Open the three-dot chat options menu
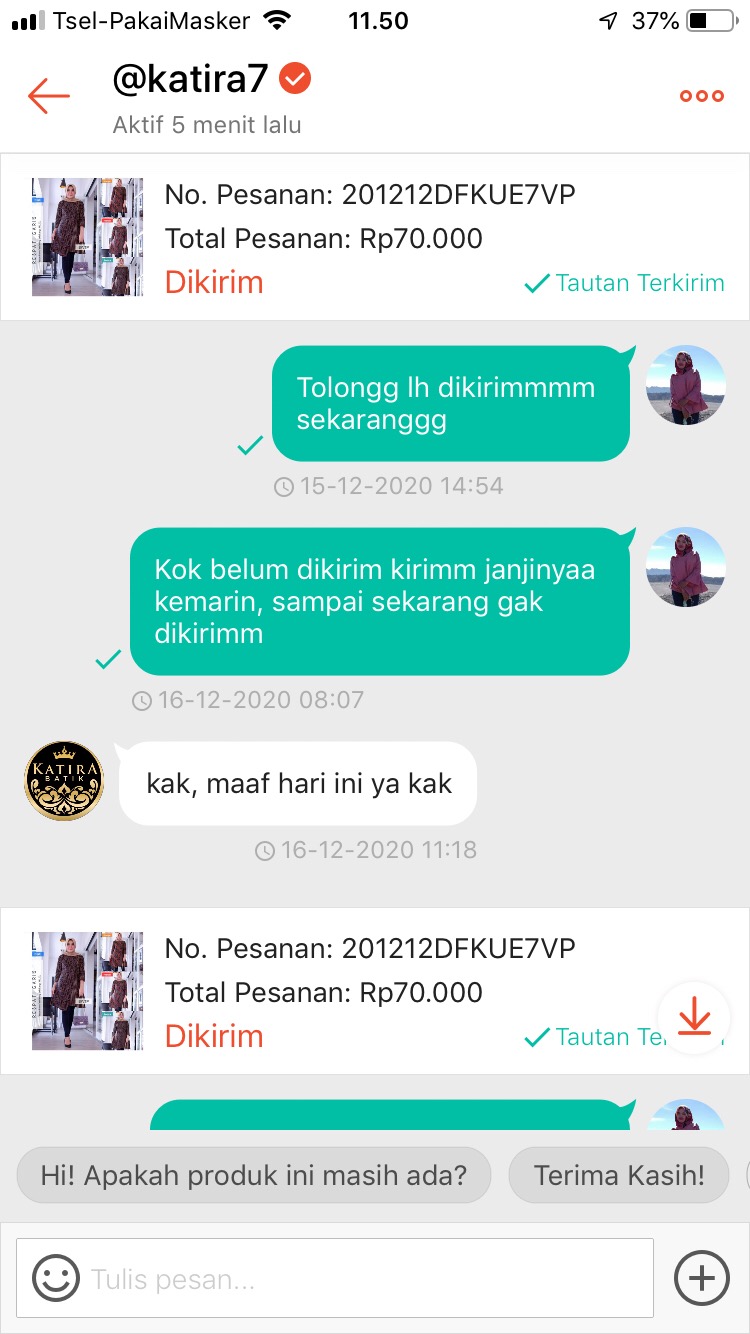Screen dimensions: 750x1334 [x=701, y=95]
